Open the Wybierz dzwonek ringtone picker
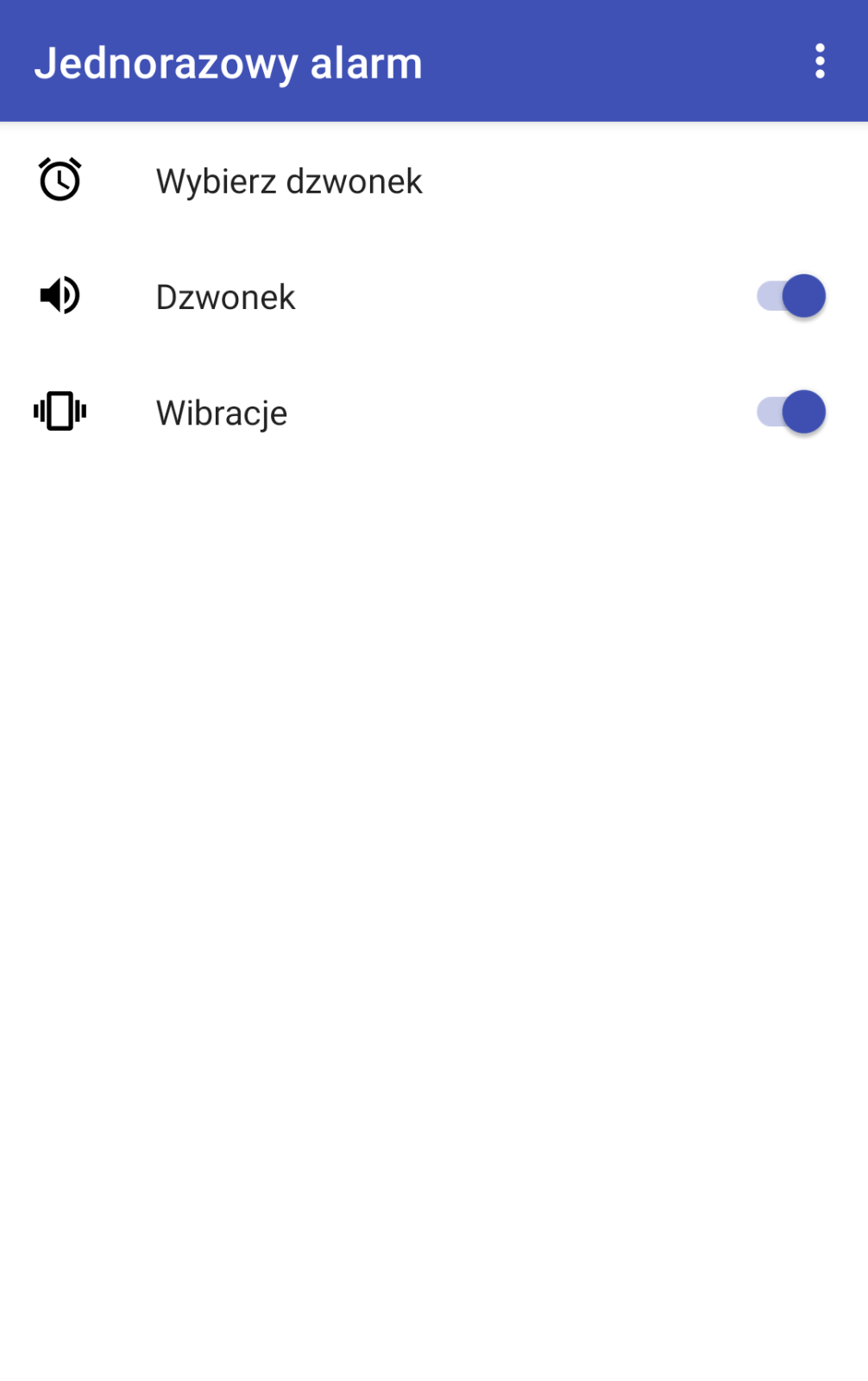868x1381 pixels. (x=289, y=181)
